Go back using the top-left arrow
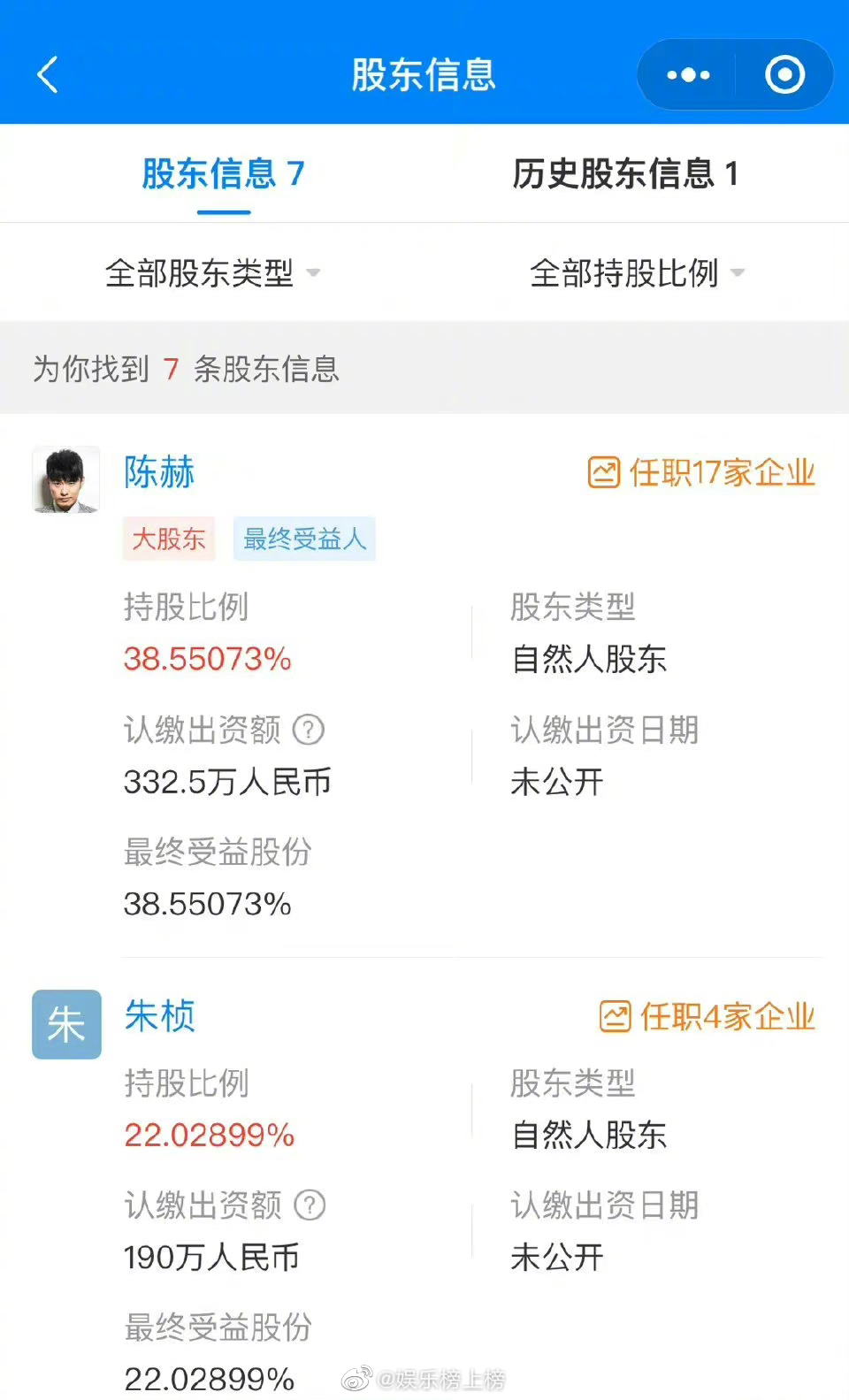849x1400 pixels. [x=48, y=75]
